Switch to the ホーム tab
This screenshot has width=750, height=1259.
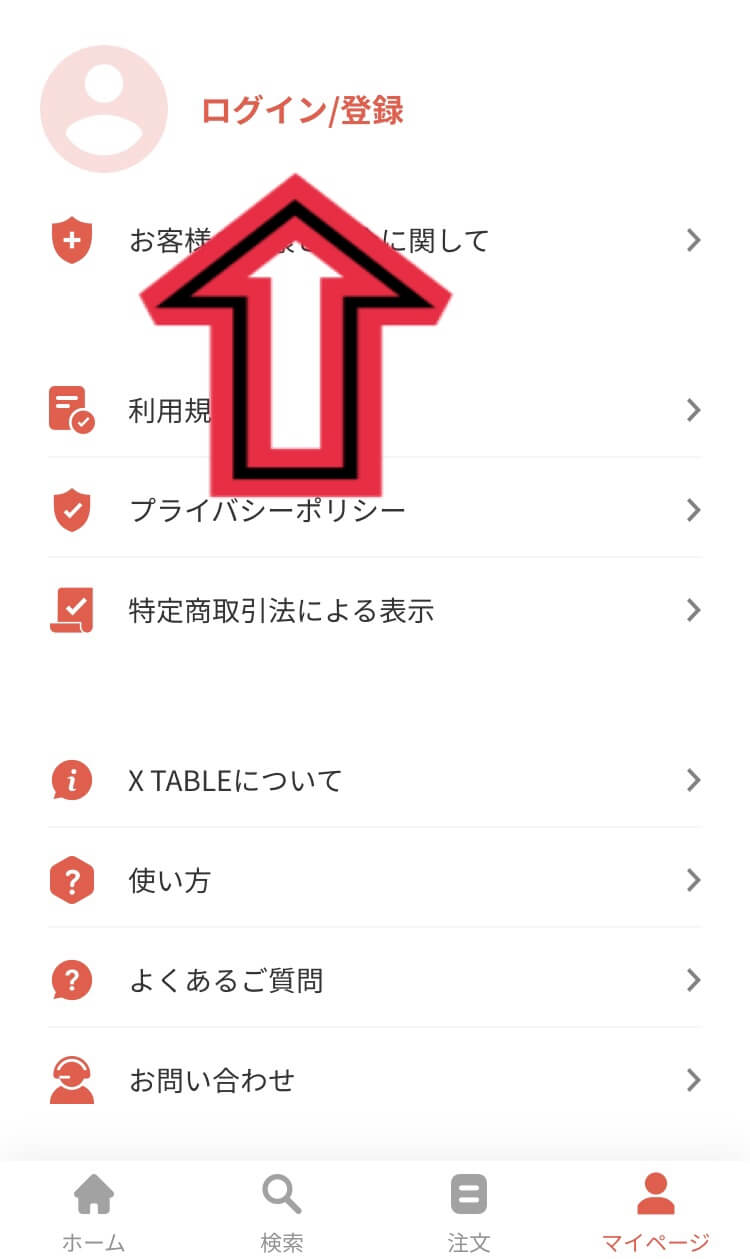[94, 1211]
